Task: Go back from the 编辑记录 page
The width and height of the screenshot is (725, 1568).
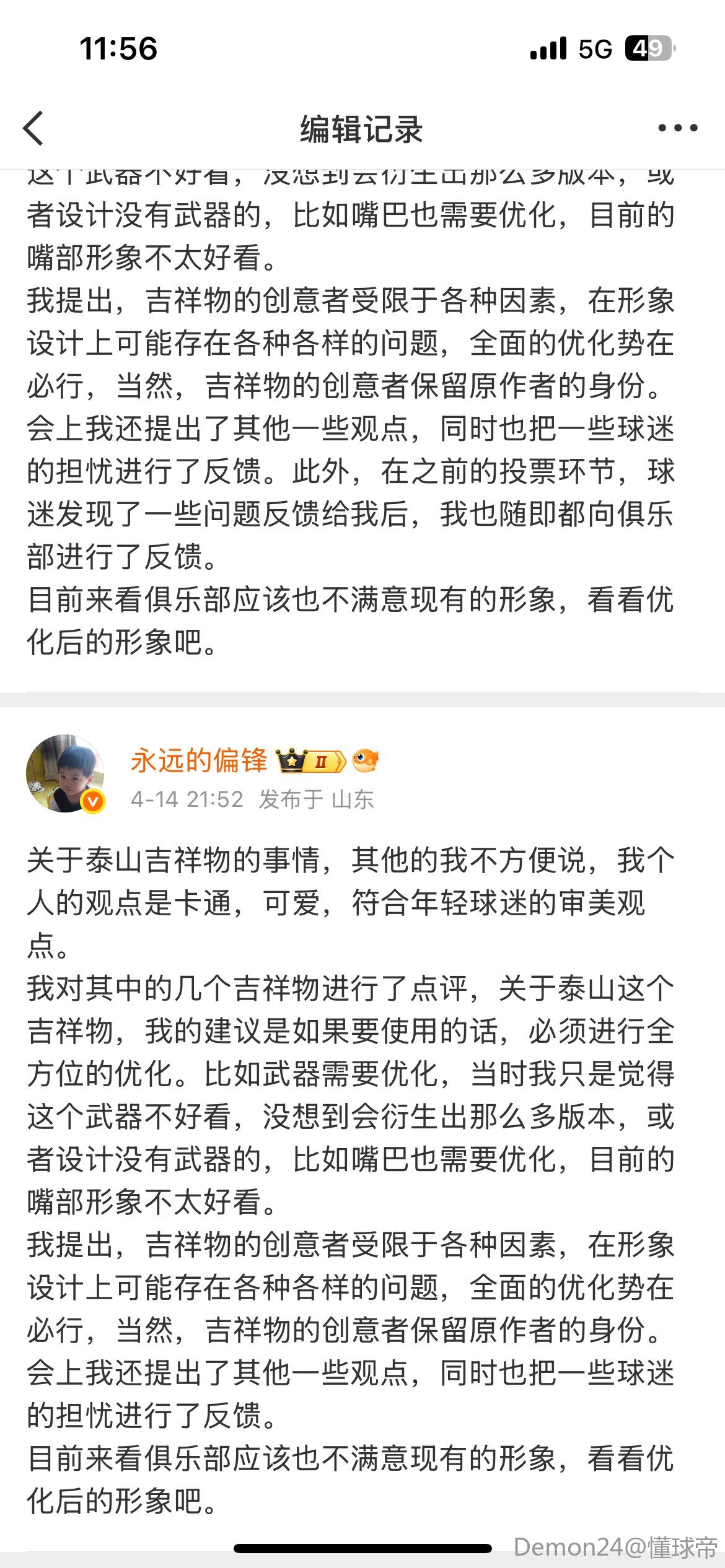Action: [33, 128]
